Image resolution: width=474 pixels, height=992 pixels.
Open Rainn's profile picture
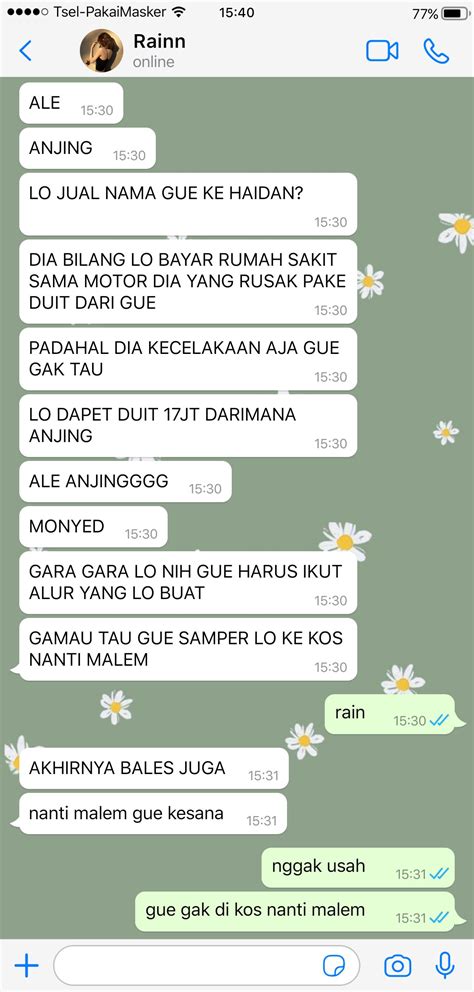point(101,51)
